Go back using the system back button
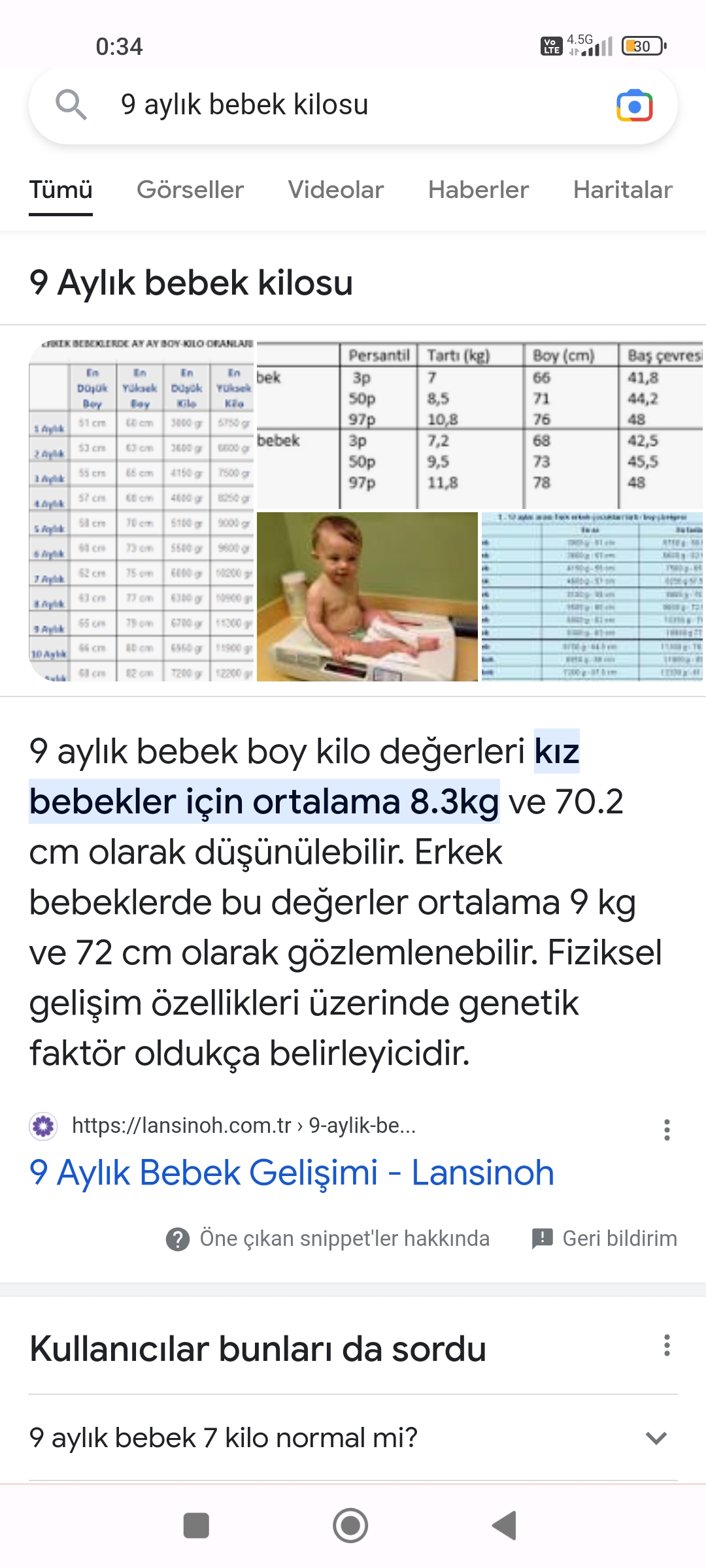Screen dimensions: 706x1568 point(505,1526)
